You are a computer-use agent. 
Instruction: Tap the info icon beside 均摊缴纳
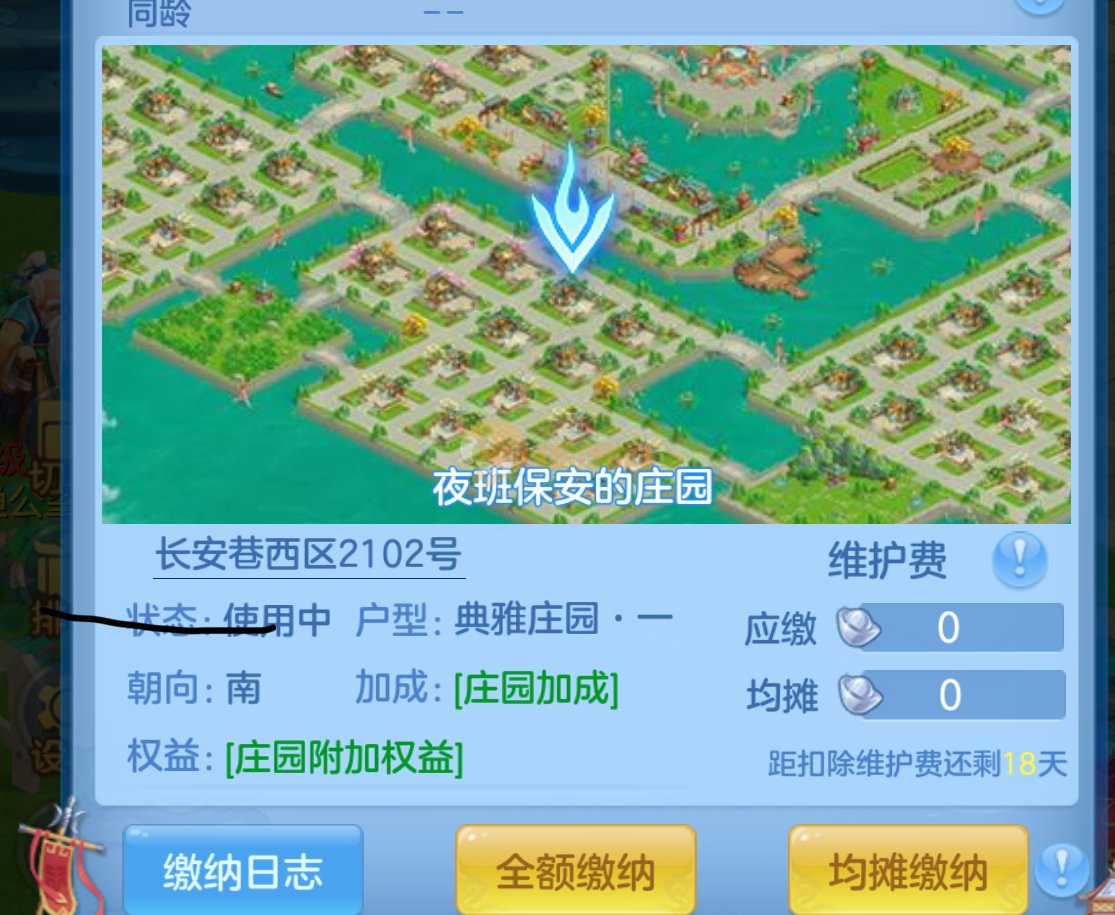click(x=1062, y=868)
